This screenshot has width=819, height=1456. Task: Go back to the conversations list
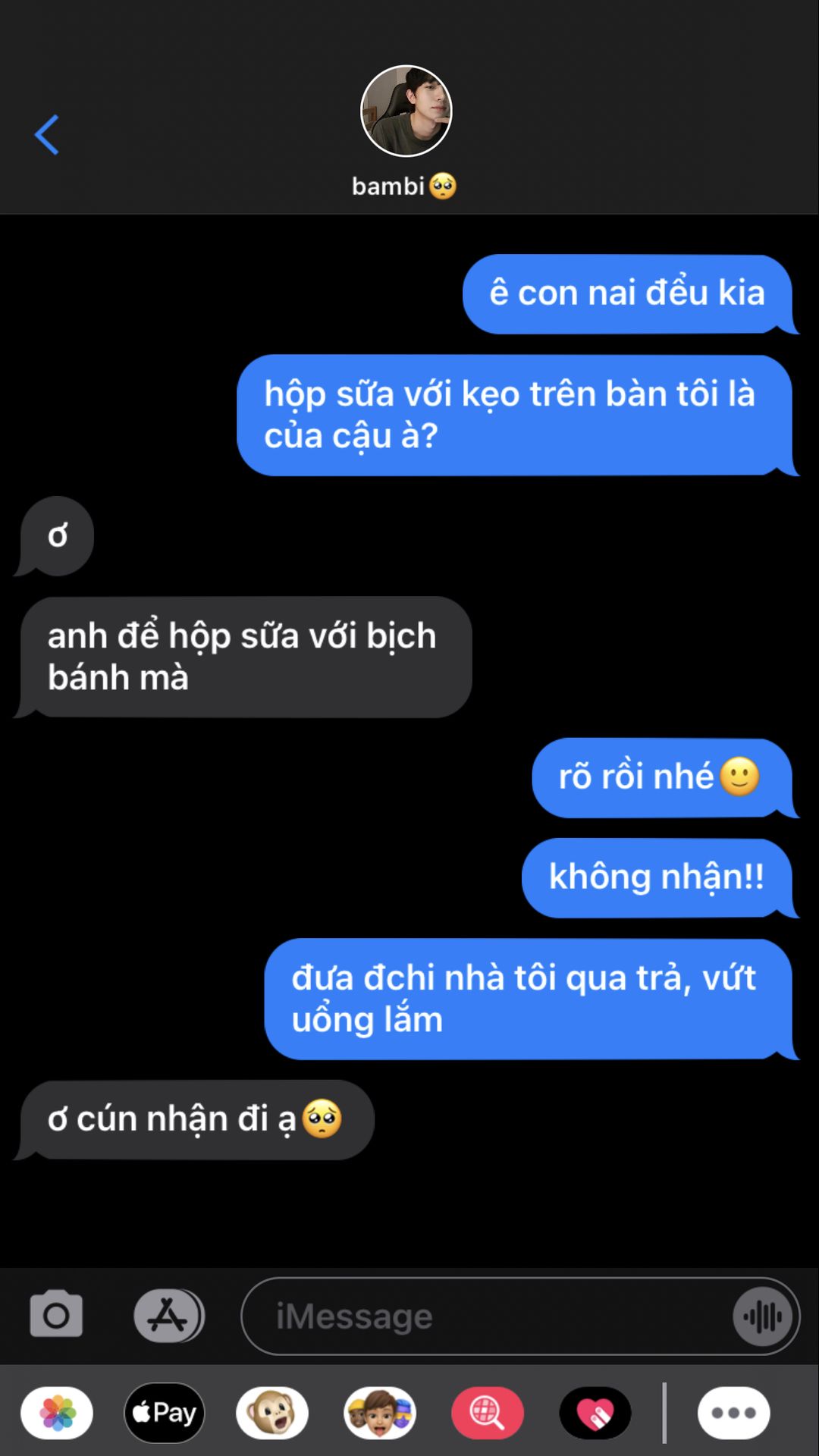click(x=47, y=135)
